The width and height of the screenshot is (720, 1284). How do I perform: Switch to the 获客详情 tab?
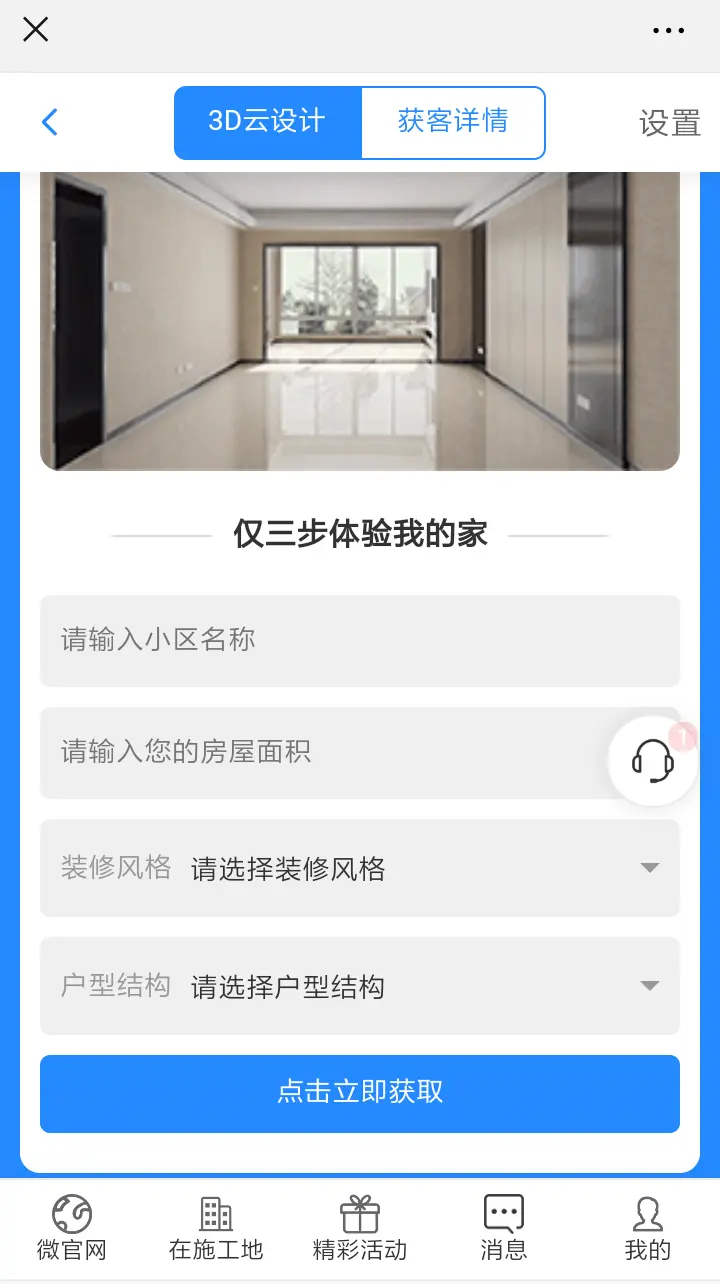click(453, 122)
